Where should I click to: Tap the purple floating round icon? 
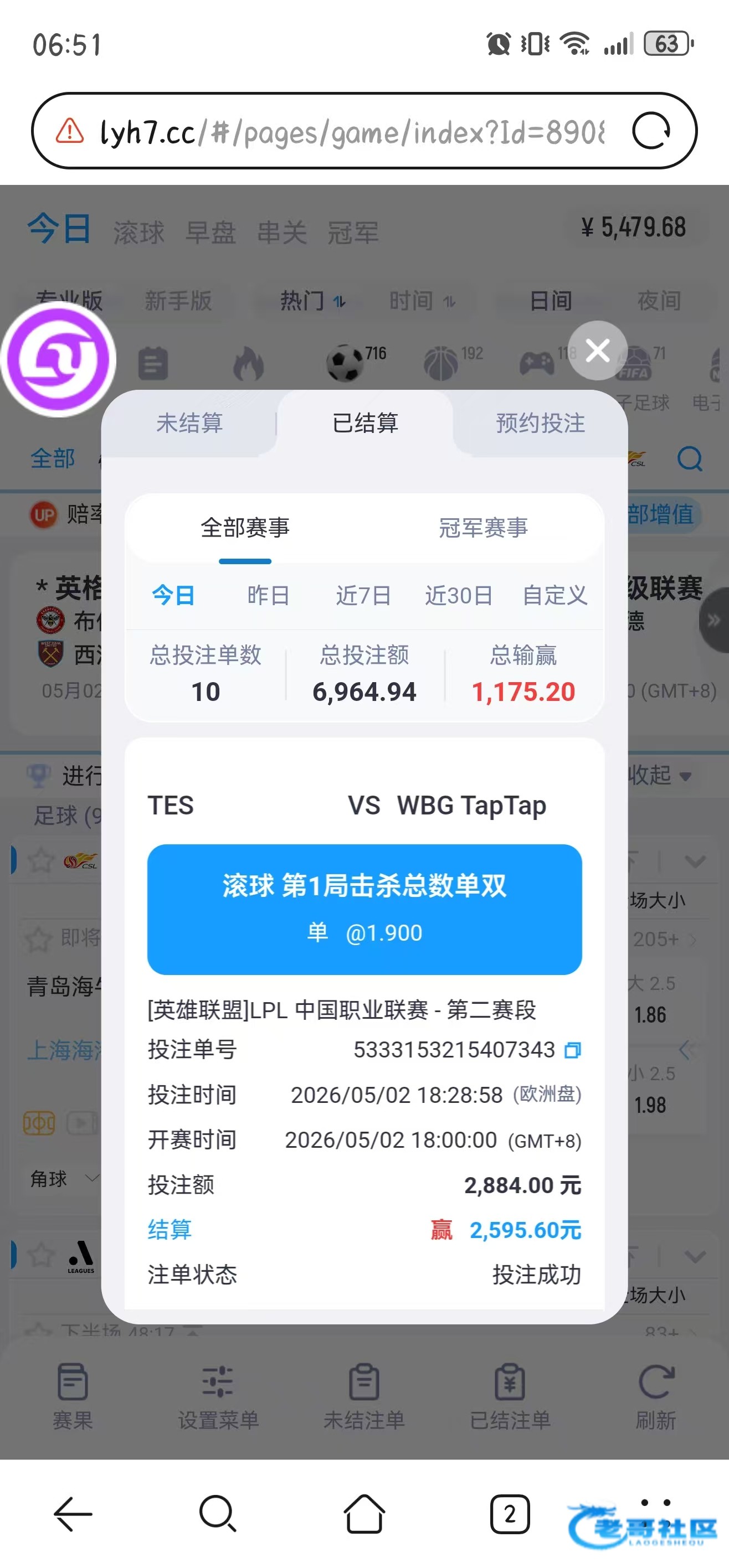(x=59, y=359)
